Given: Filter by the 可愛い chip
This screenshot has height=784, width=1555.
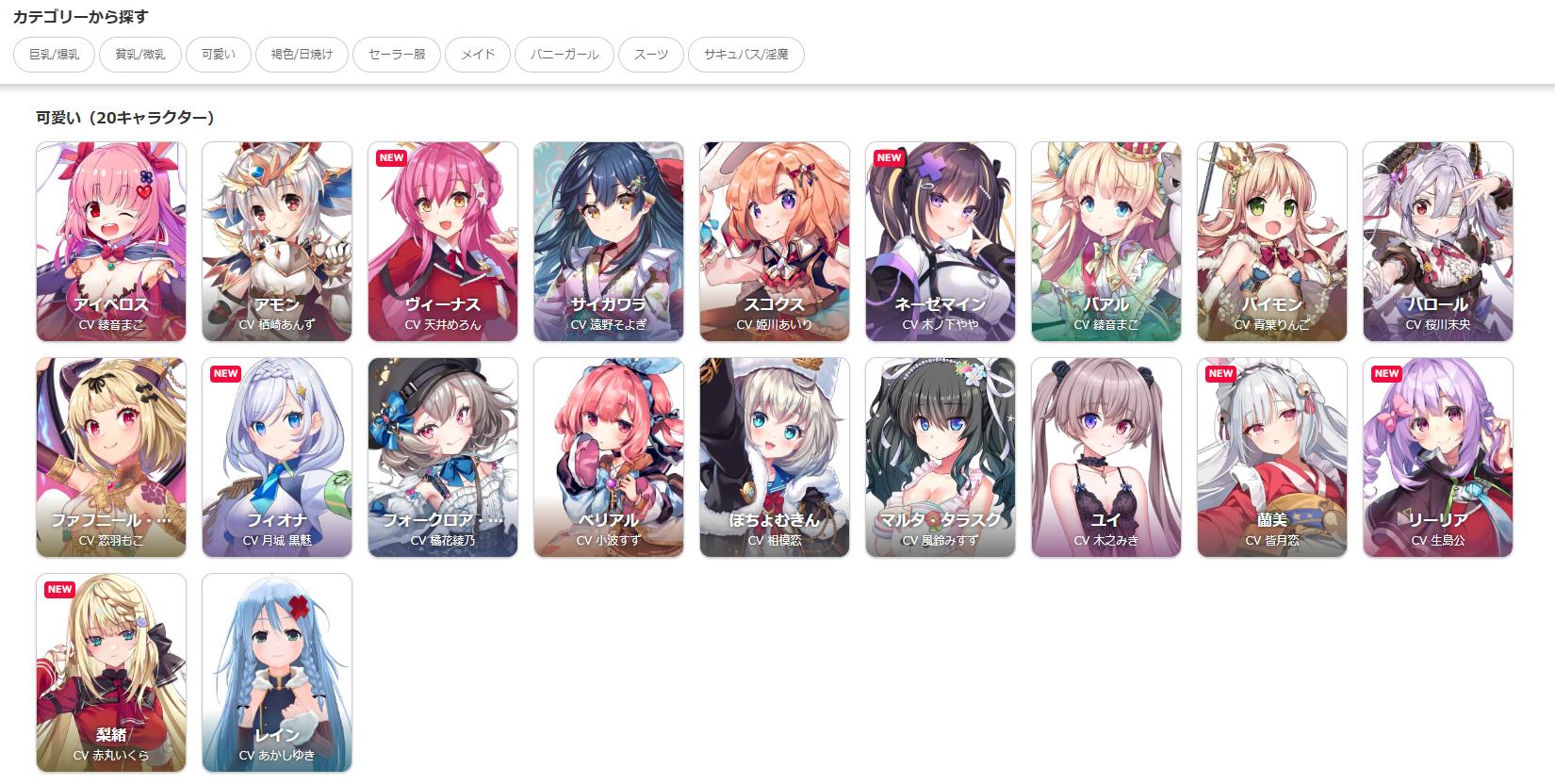Looking at the screenshot, I should coord(219,55).
